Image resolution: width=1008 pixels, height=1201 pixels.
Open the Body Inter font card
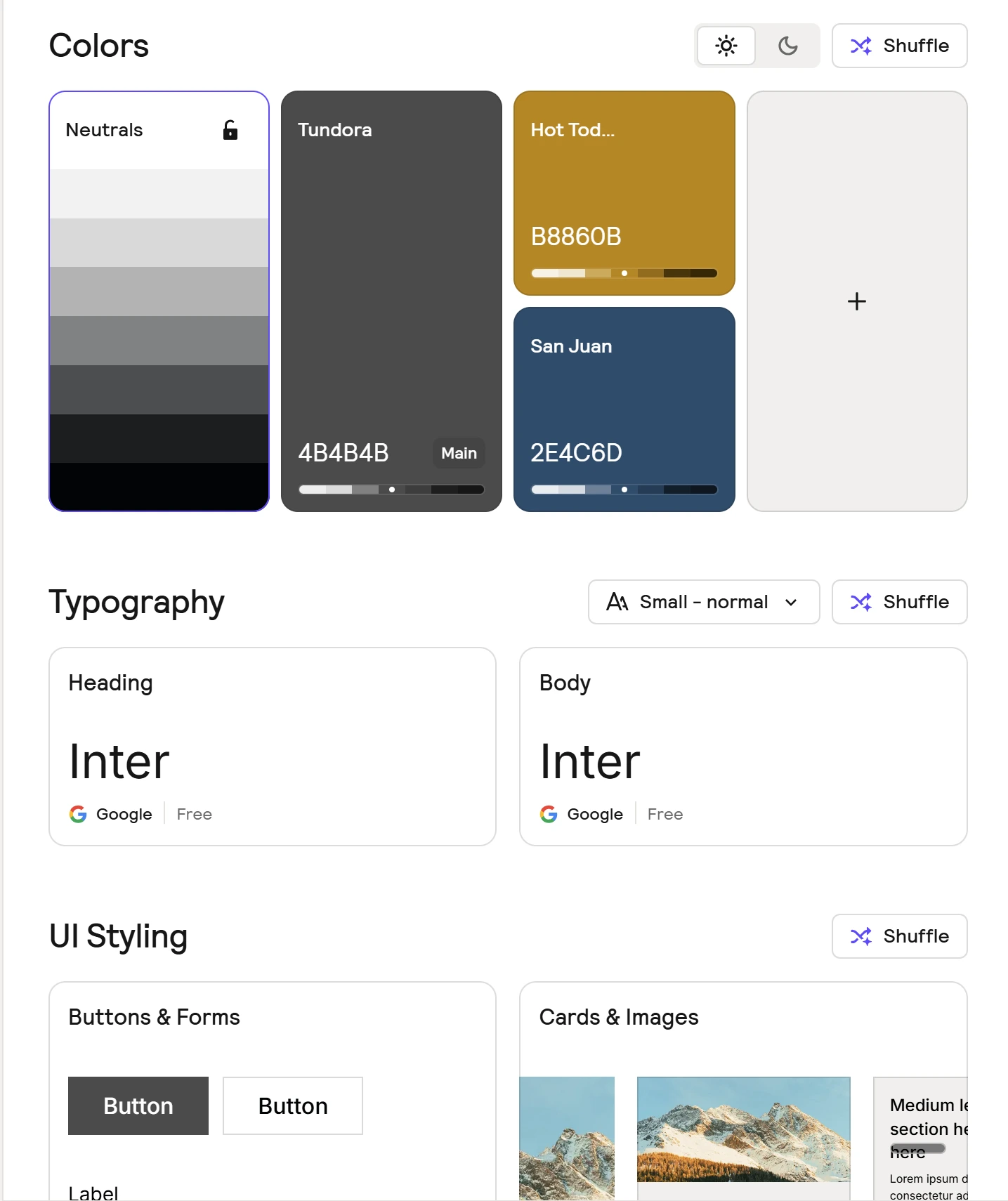pyautogui.click(x=742, y=747)
